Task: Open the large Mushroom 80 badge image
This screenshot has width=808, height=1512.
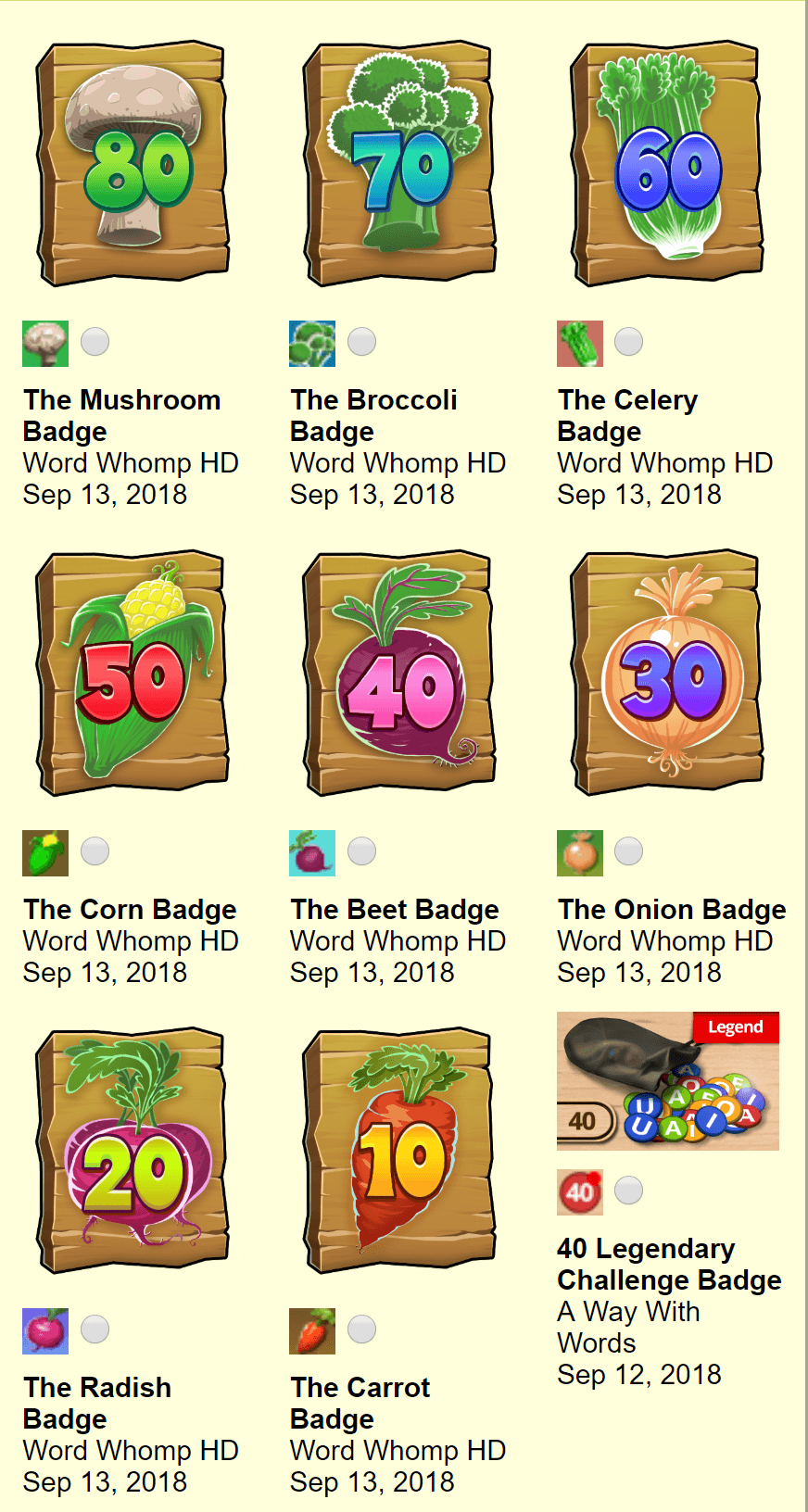Action: click(x=133, y=162)
